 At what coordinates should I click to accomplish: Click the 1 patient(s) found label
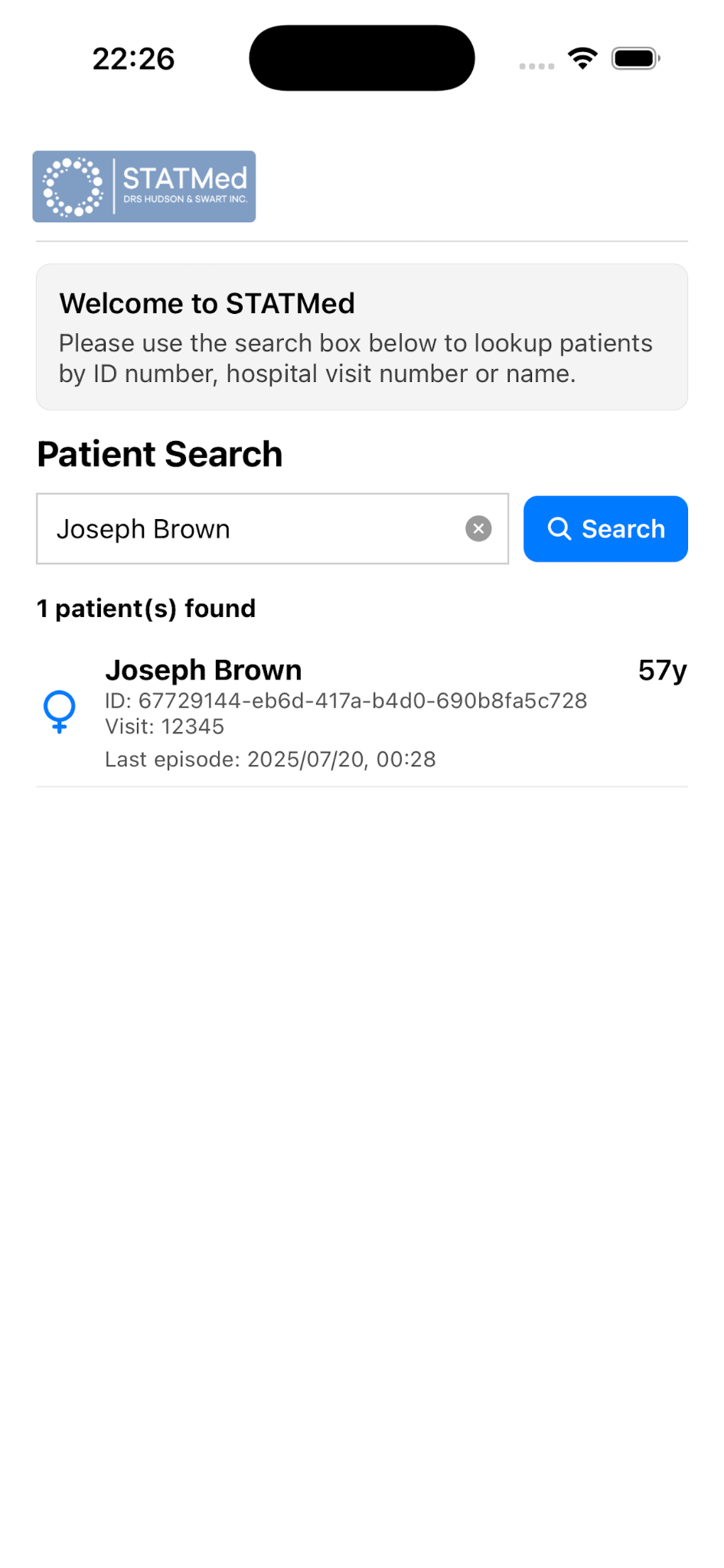click(x=146, y=608)
